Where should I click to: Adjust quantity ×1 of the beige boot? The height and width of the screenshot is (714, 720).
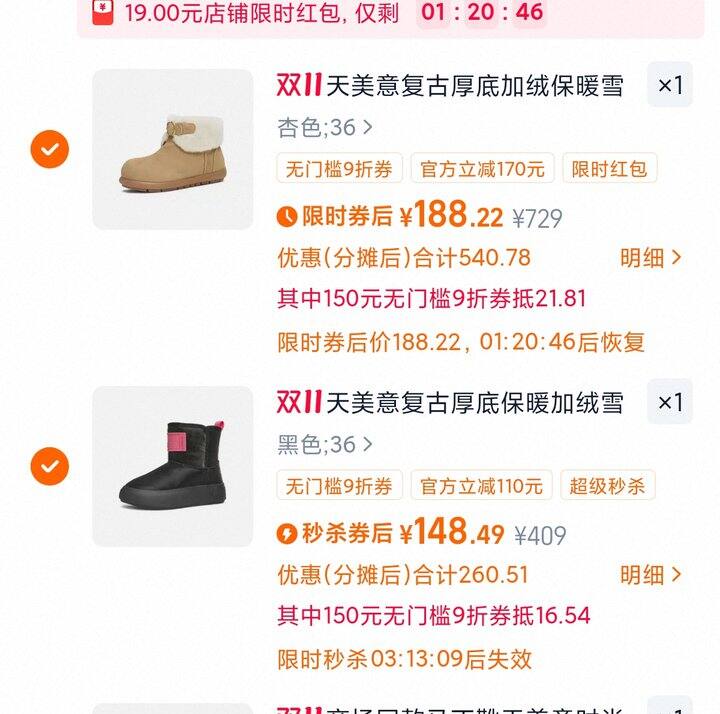click(x=670, y=86)
